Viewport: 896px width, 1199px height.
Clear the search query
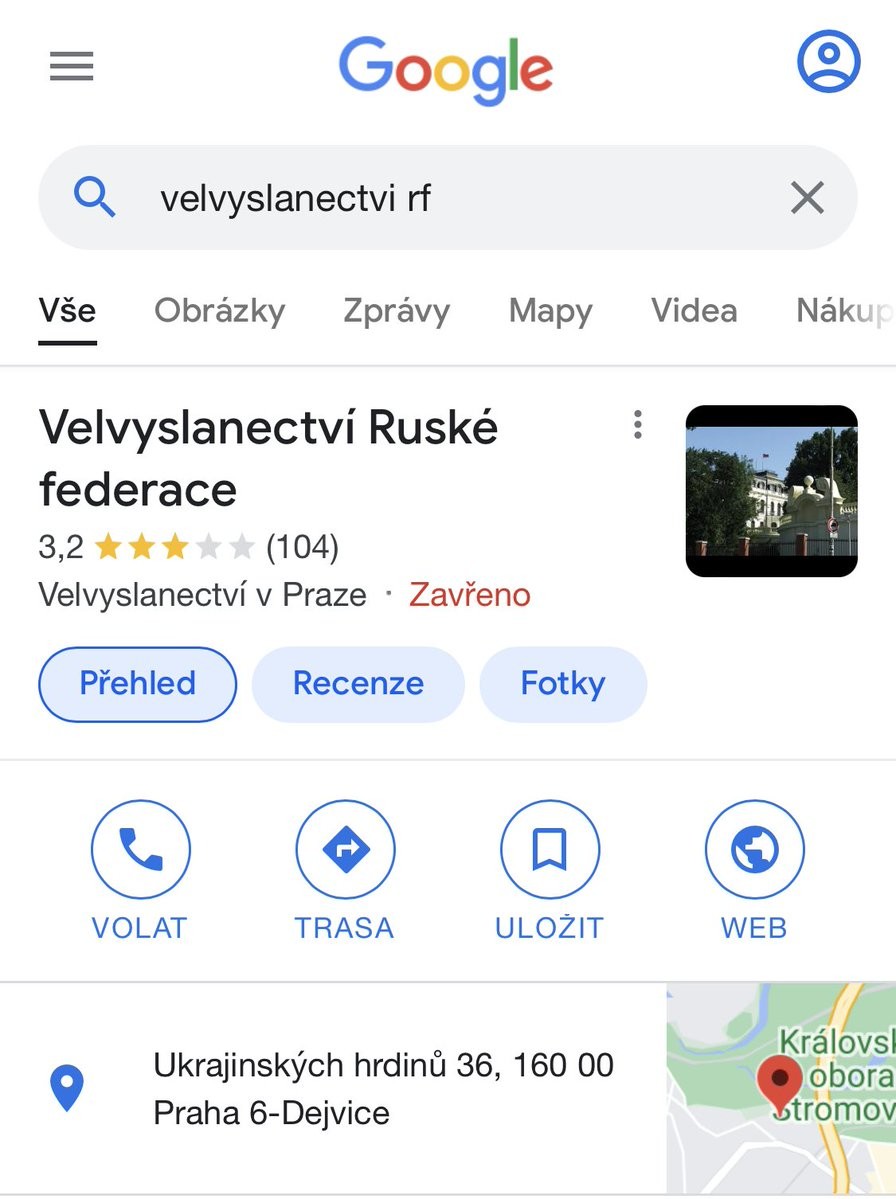click(807, 198)
